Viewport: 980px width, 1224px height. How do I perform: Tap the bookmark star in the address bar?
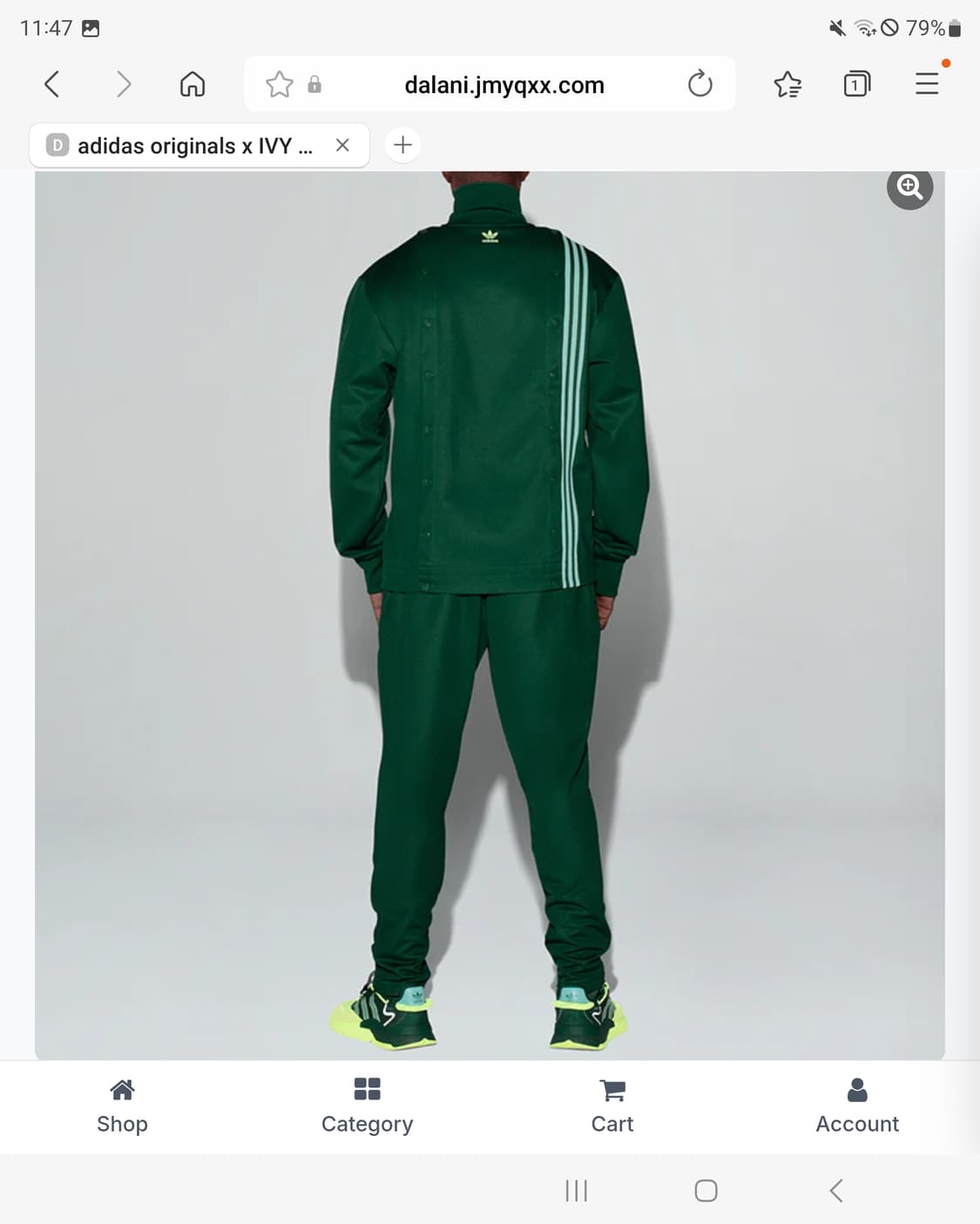(x=279, y=84)
